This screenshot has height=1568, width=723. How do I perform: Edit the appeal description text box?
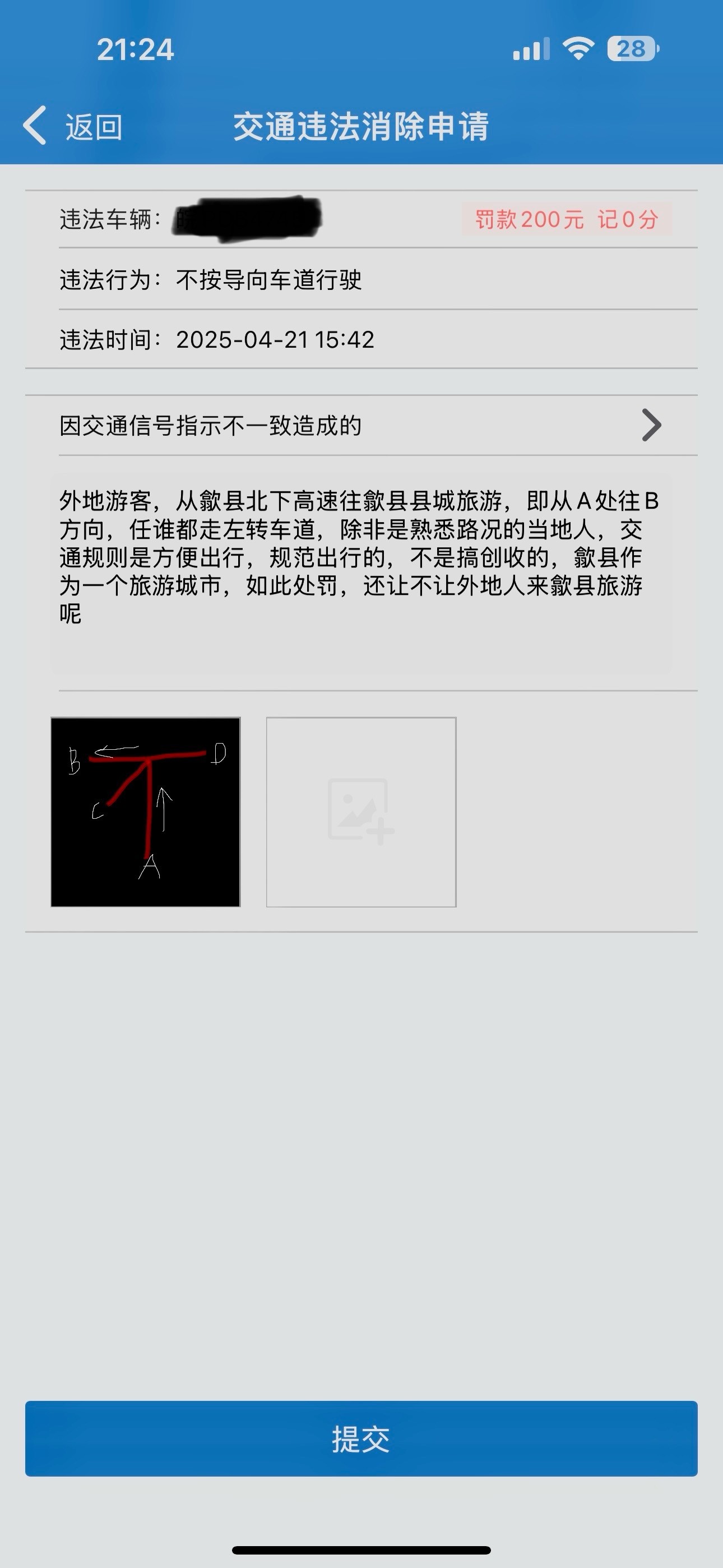point(360,572)
